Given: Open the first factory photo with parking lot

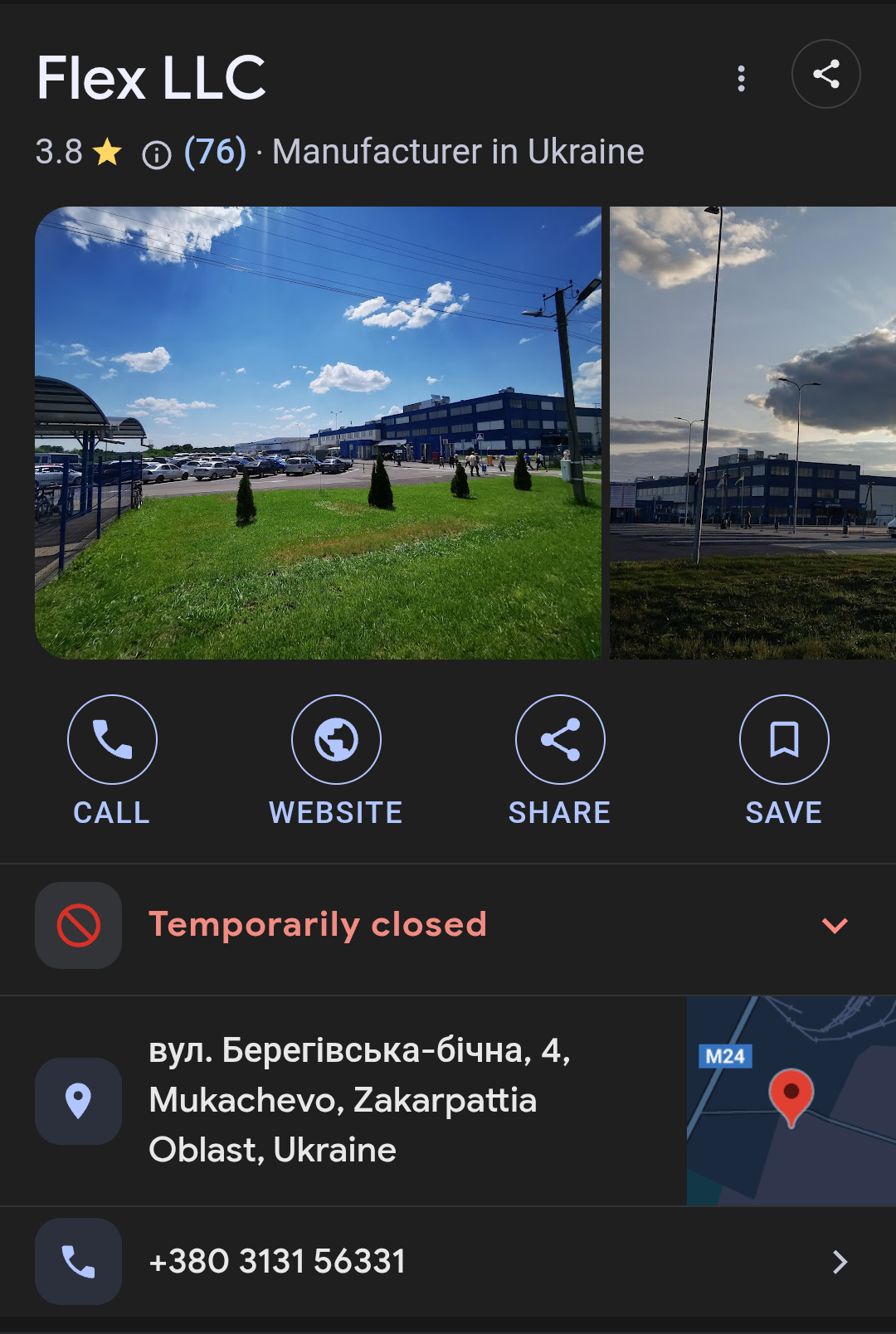Looking at the screenshot, I should (318, 432).
